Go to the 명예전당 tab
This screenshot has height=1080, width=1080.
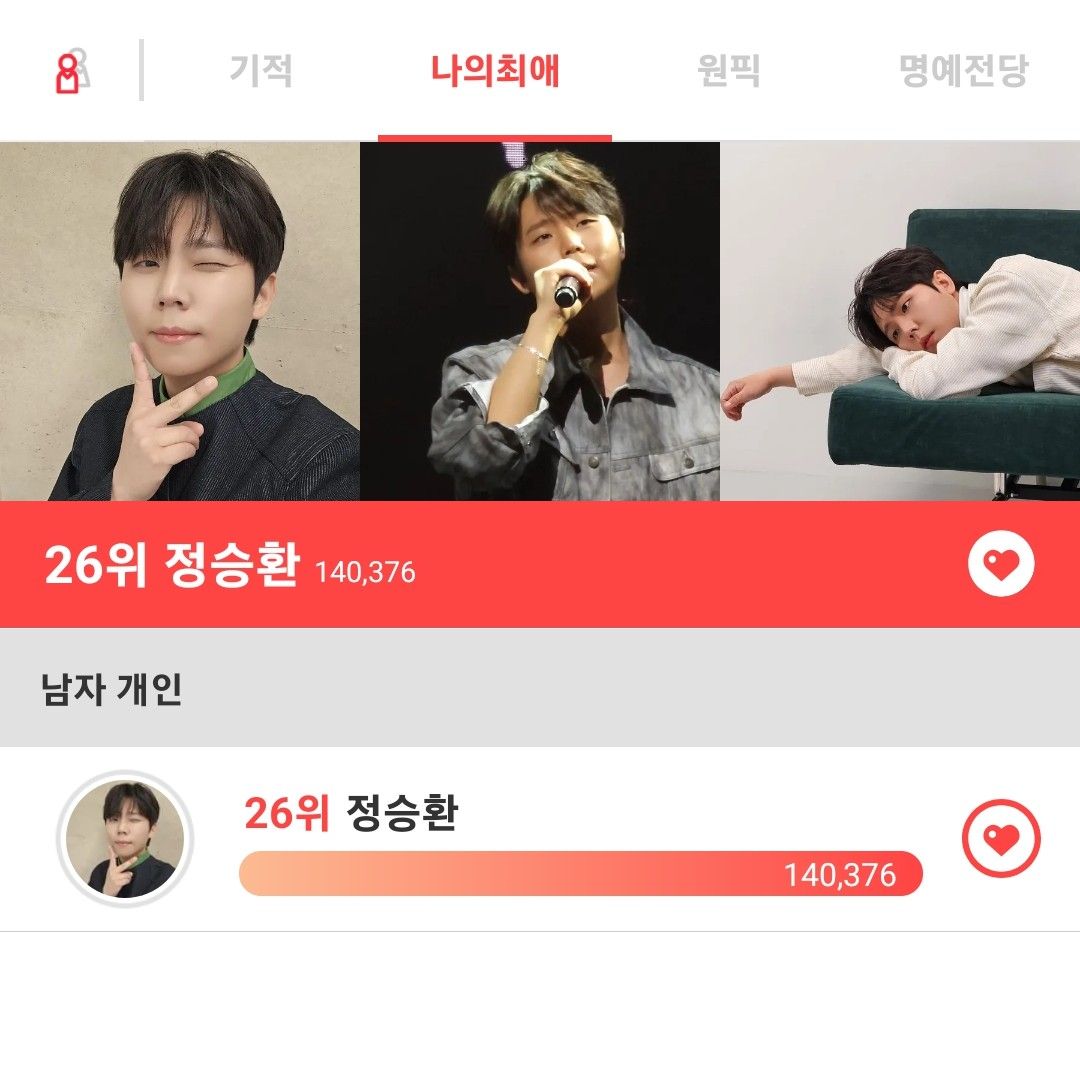963,71
